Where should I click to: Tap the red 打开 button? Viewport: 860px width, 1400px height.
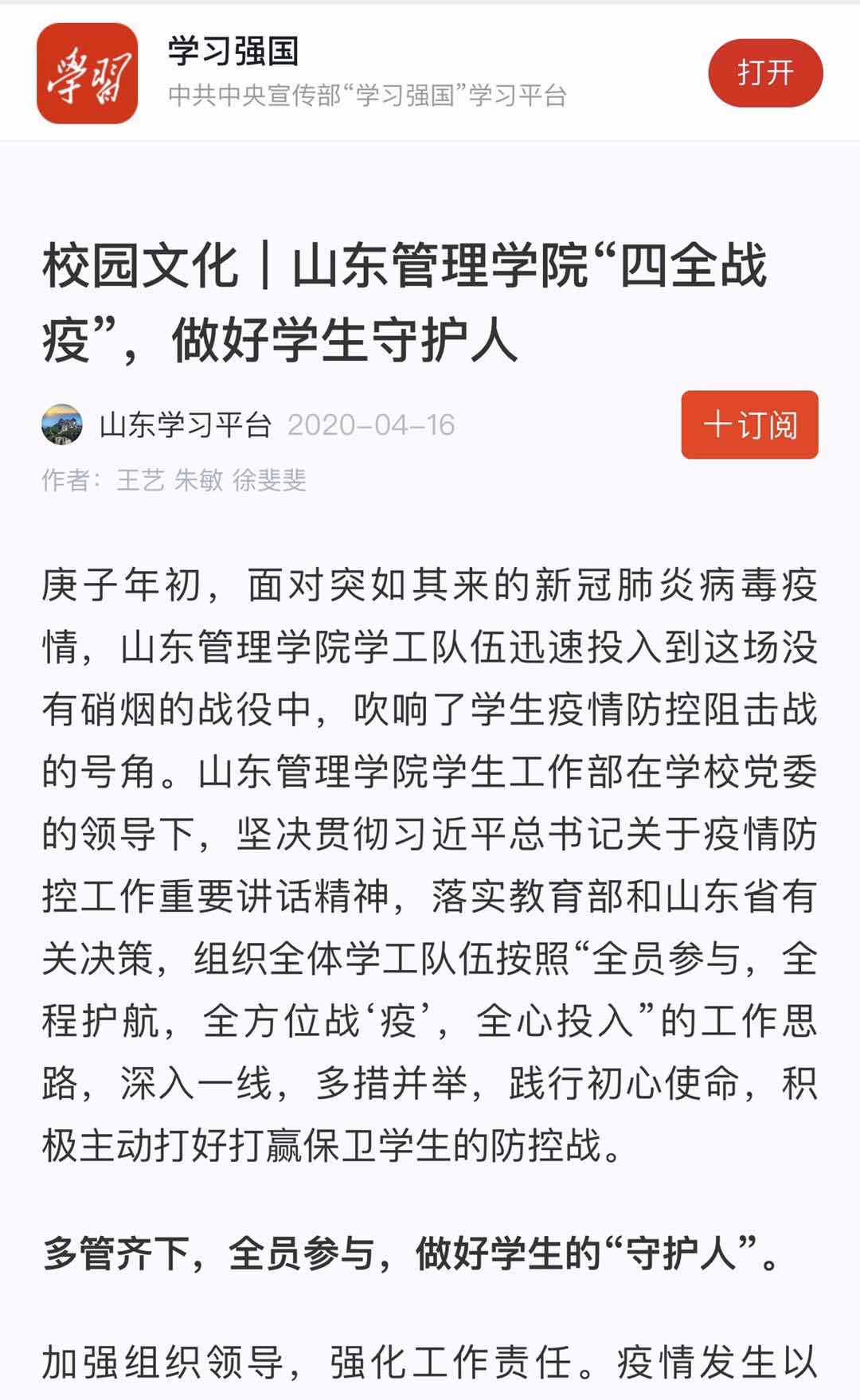click(765, 73)
